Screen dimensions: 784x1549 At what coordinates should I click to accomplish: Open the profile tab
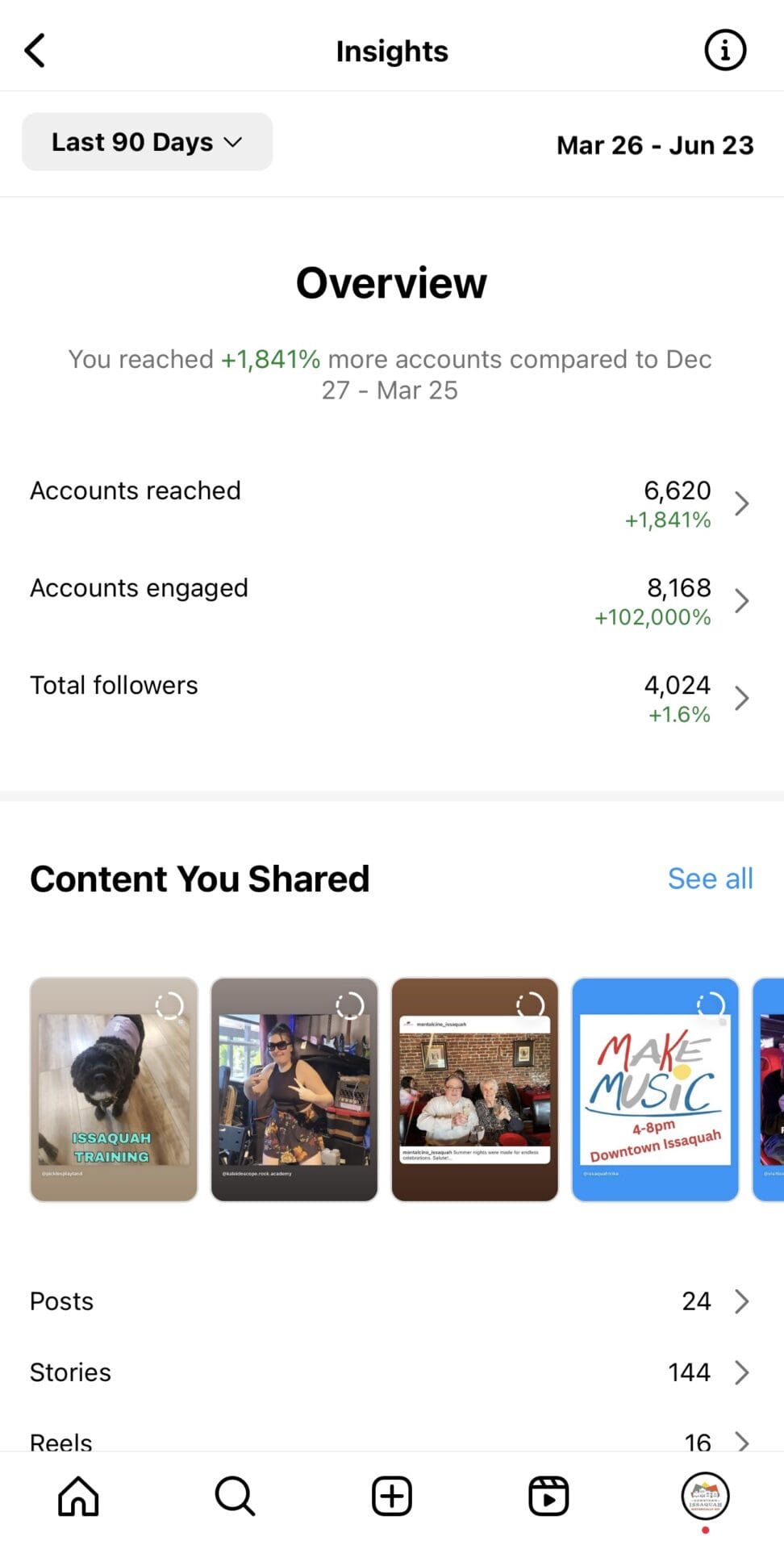point(705,1497)
